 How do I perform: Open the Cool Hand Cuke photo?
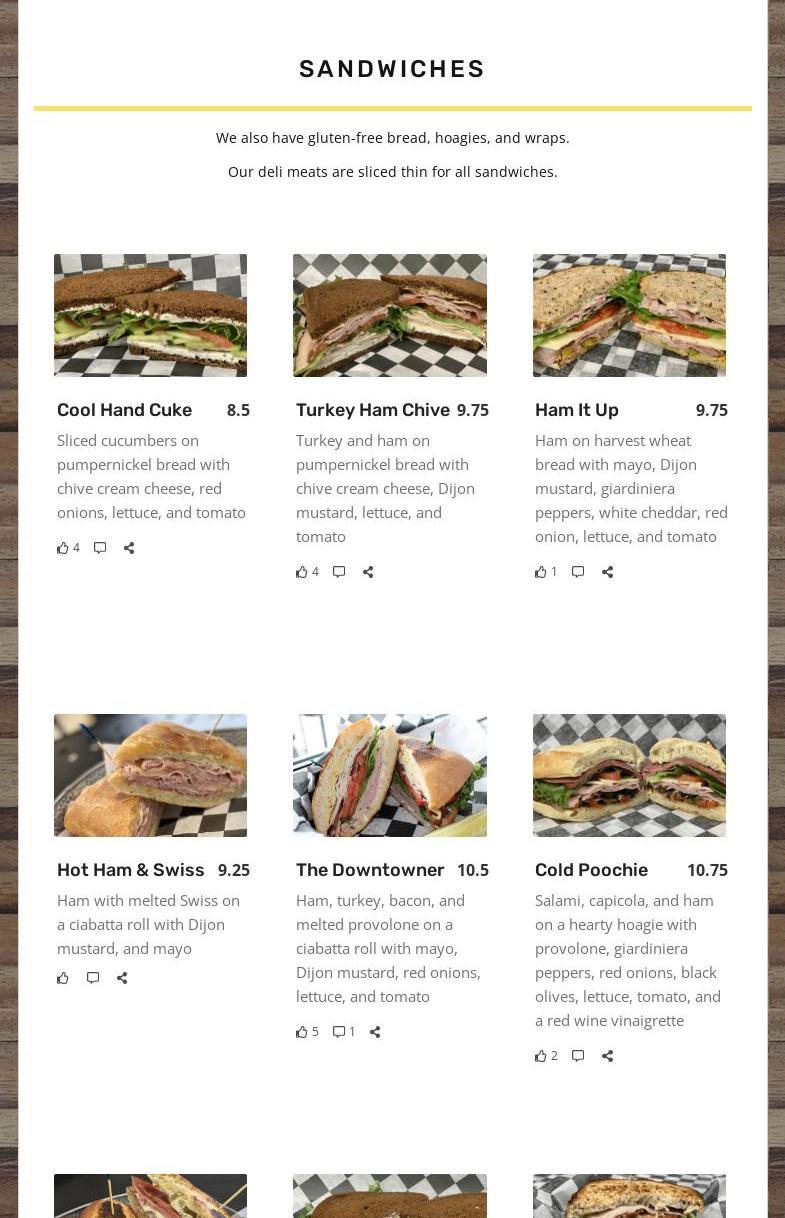coord(150,315)
